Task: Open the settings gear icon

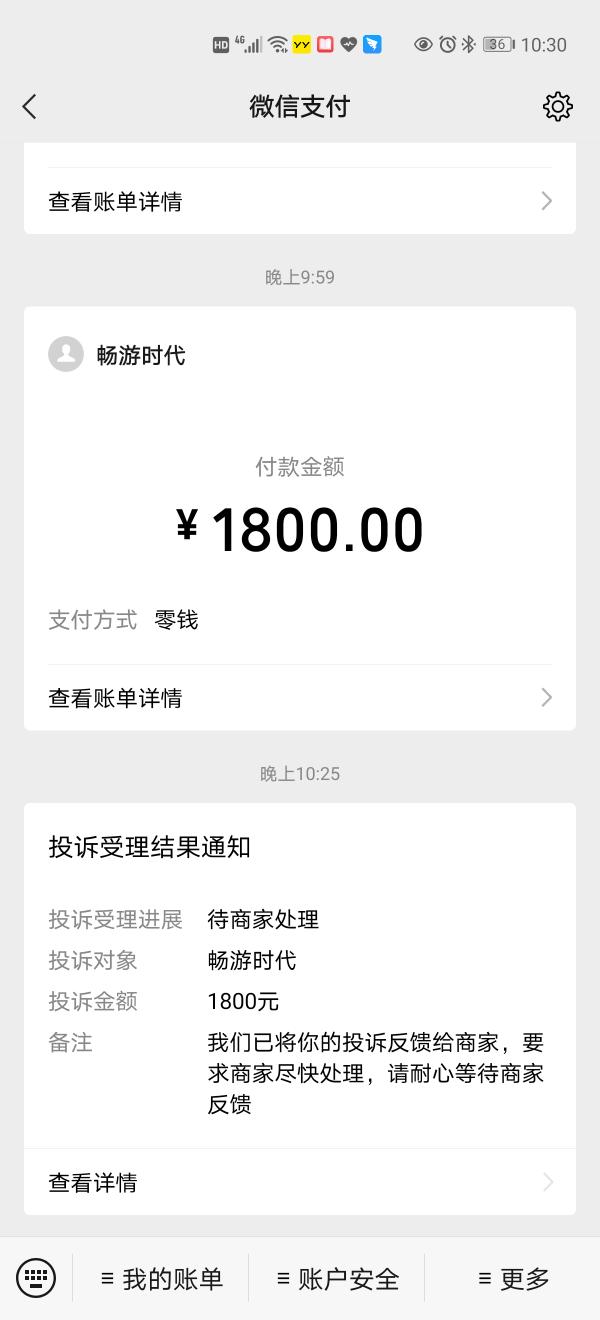Action: tap(557, 107)
